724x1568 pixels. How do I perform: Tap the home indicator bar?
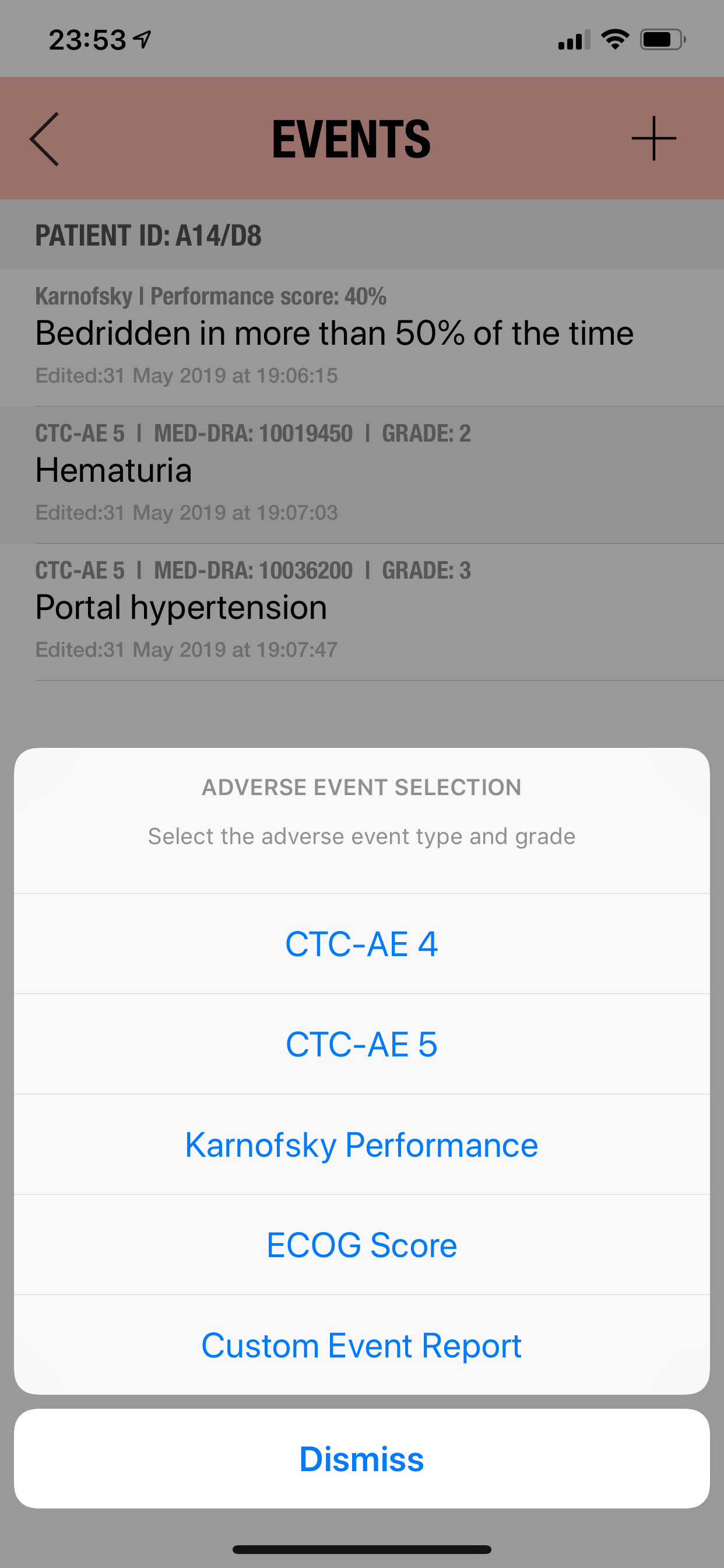[361, 1548]
